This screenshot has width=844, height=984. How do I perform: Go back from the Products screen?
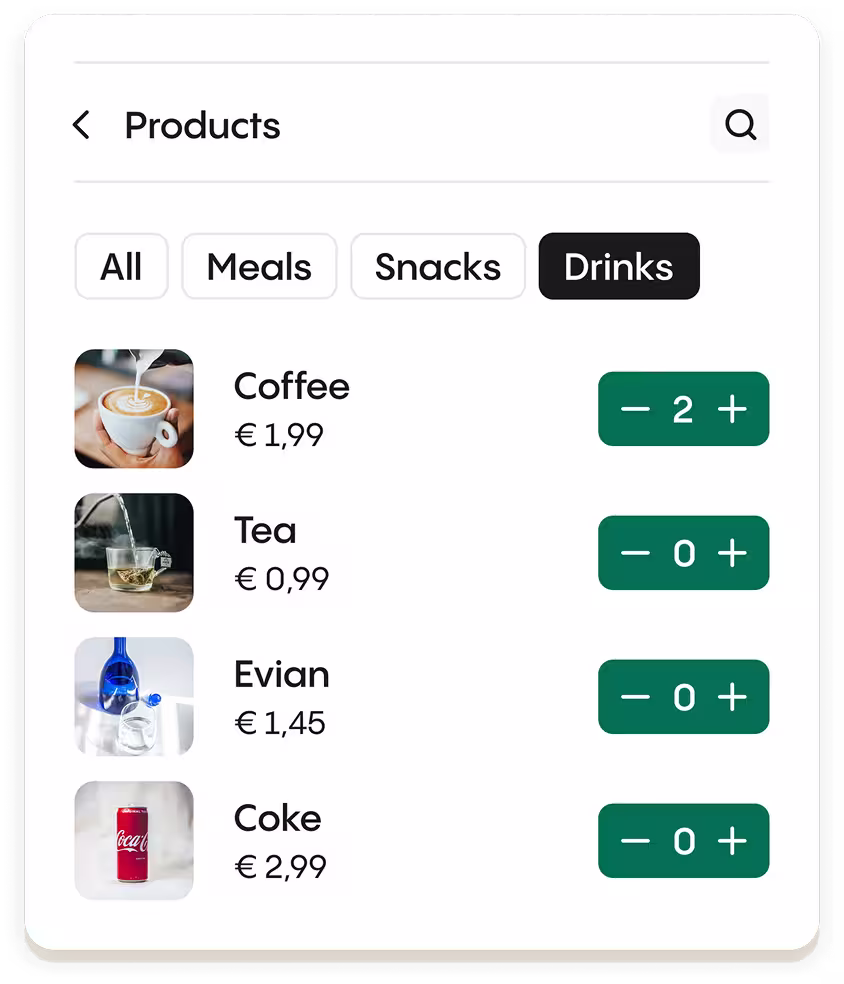tap(82, 126)
